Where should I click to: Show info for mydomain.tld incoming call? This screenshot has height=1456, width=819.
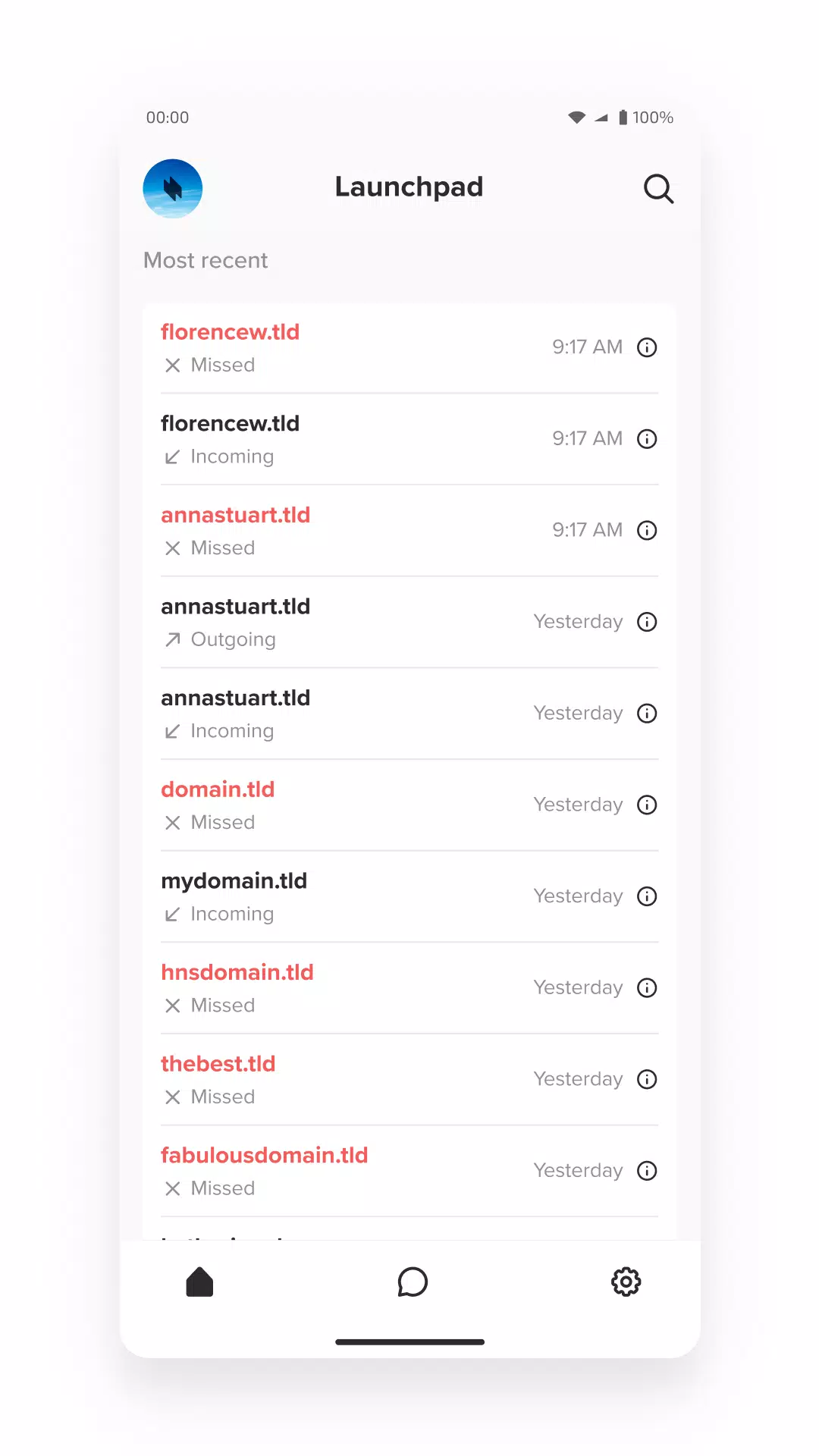pyautogui.click(x=647, y=896)
